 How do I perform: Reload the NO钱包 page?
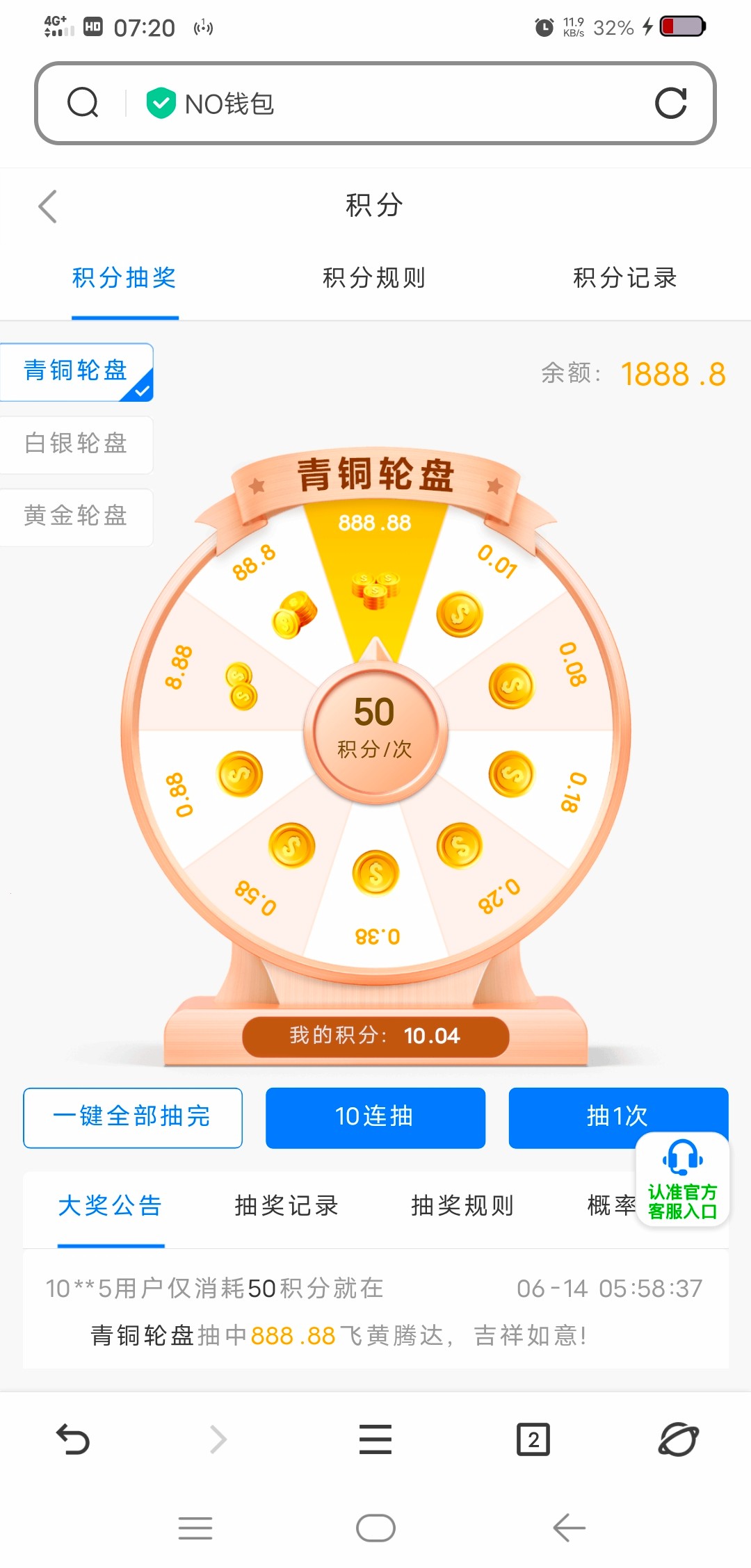coord(670,104)
